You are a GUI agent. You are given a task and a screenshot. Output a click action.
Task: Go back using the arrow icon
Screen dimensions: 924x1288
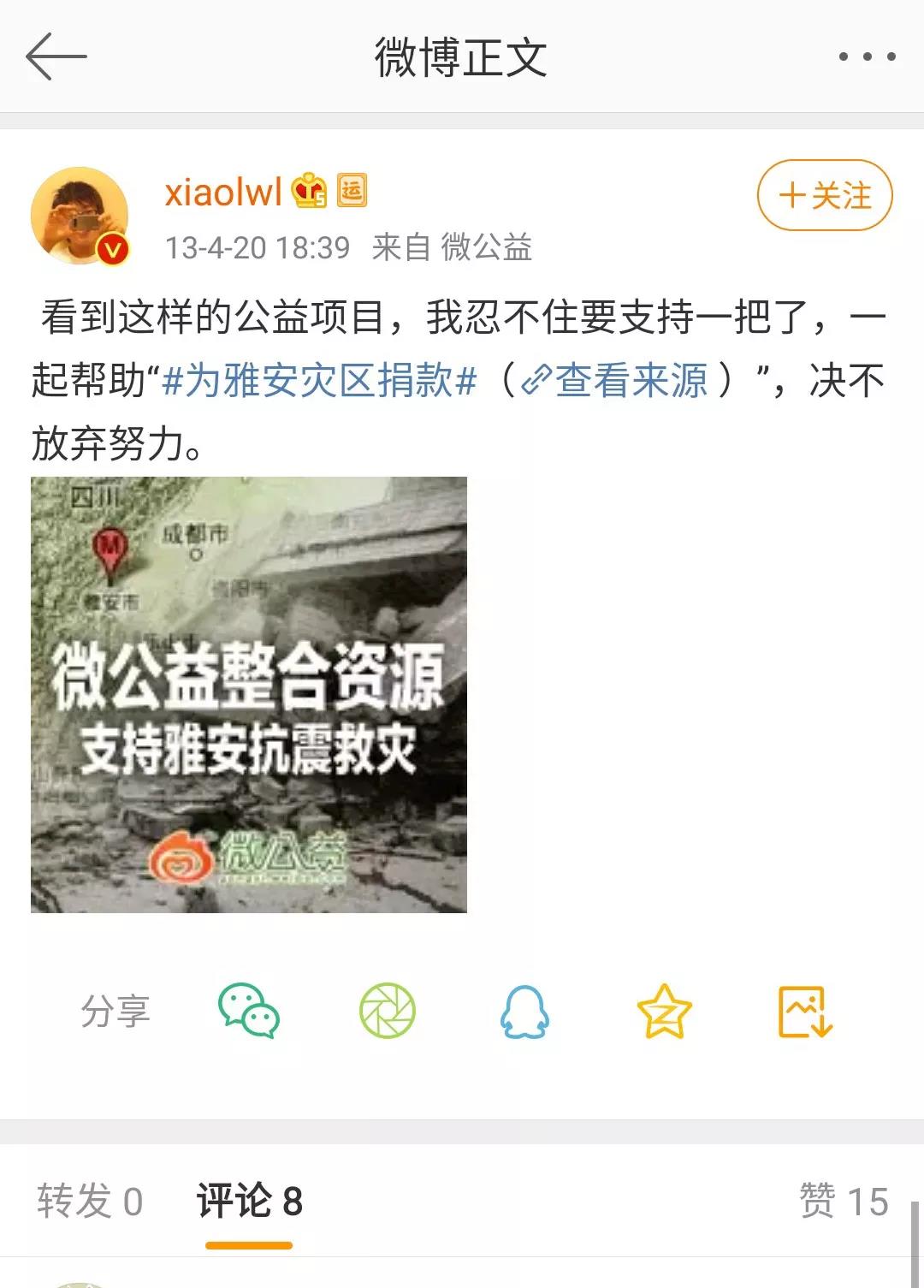click(x=56, y=56)
